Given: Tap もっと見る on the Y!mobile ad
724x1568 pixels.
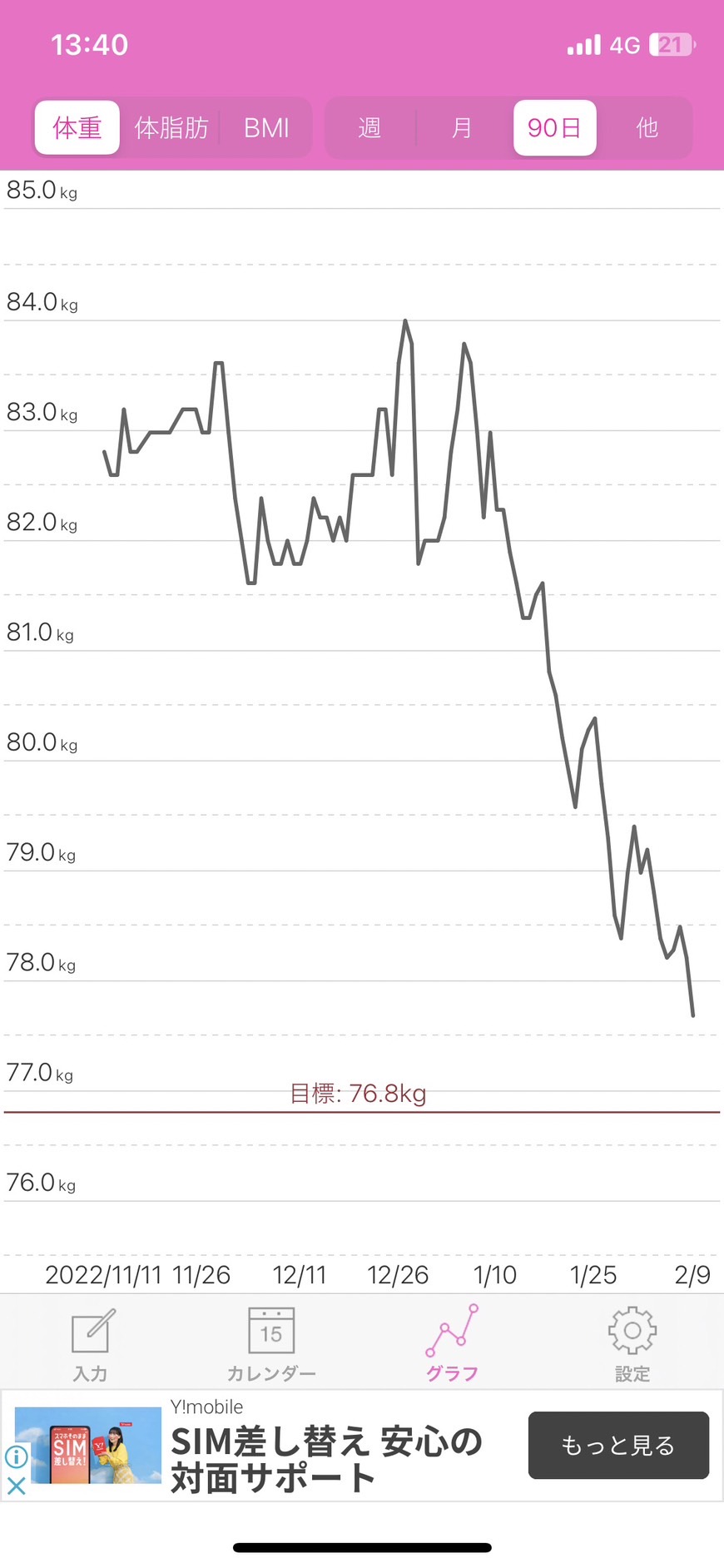Looking at the screenshot, I should point(618,1445).
